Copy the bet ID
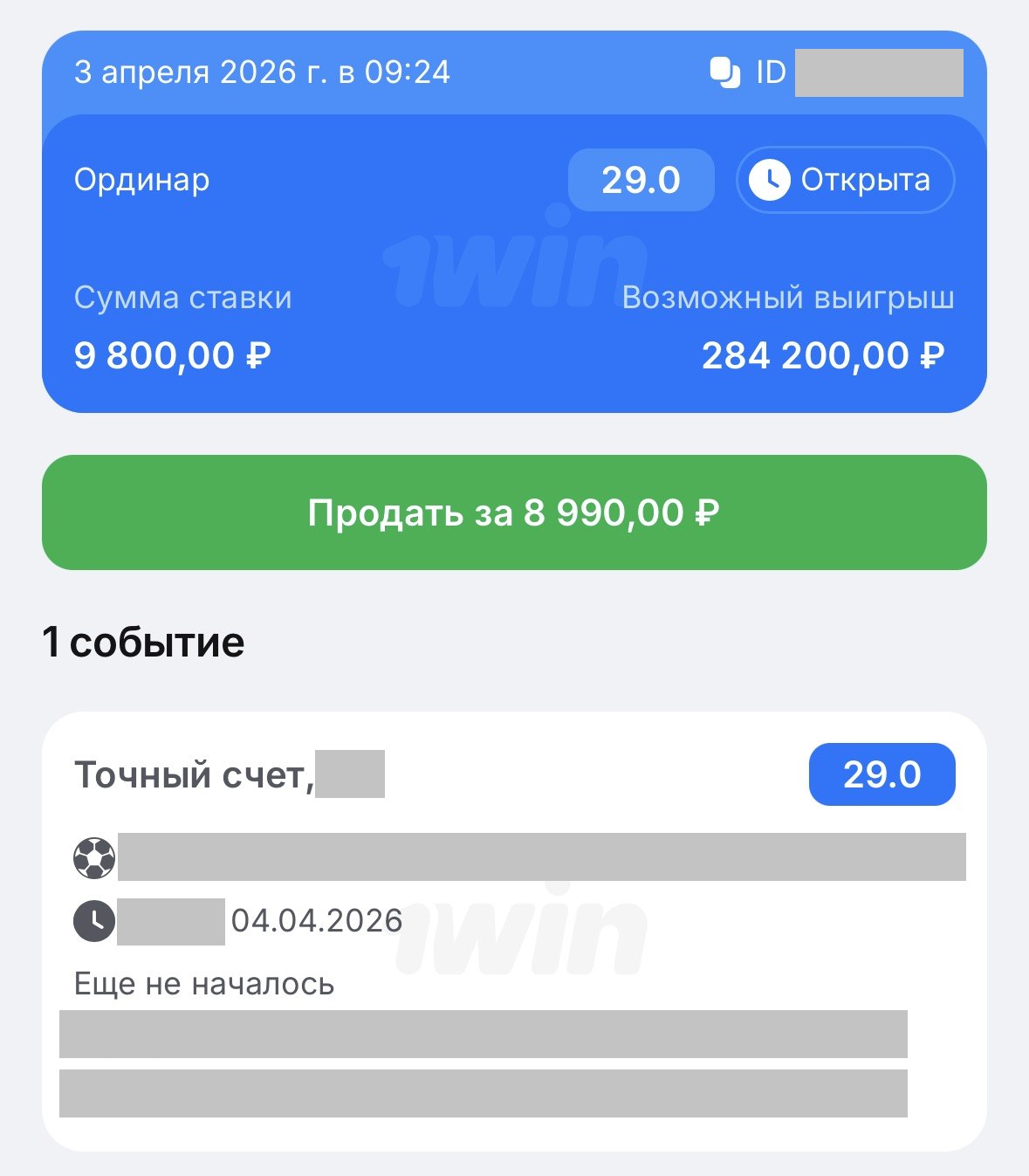This screenshot has width=1029, height=1176. pos(724,73)
